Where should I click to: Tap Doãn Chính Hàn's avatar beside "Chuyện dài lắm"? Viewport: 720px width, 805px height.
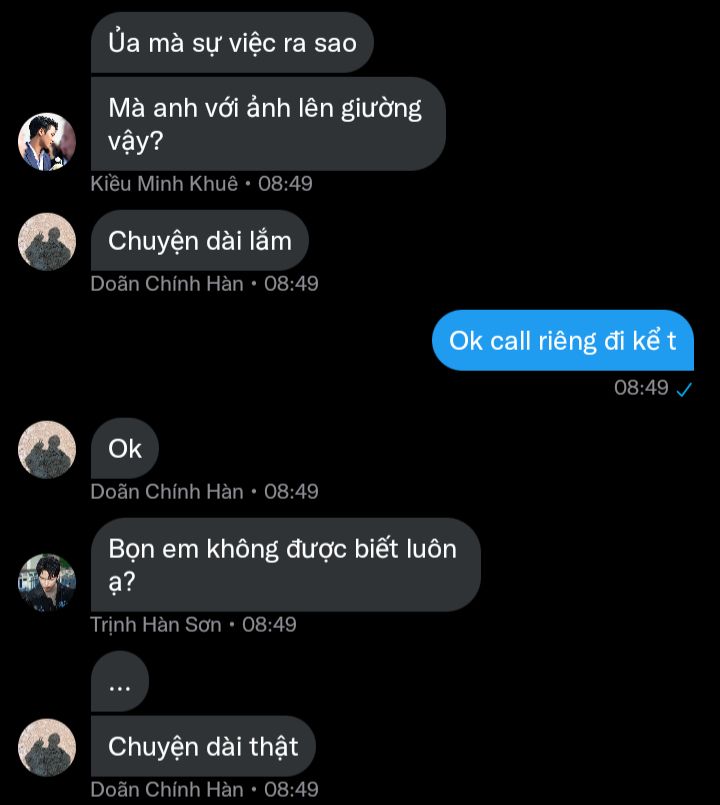pyautogui.click(x=47, y=242)
